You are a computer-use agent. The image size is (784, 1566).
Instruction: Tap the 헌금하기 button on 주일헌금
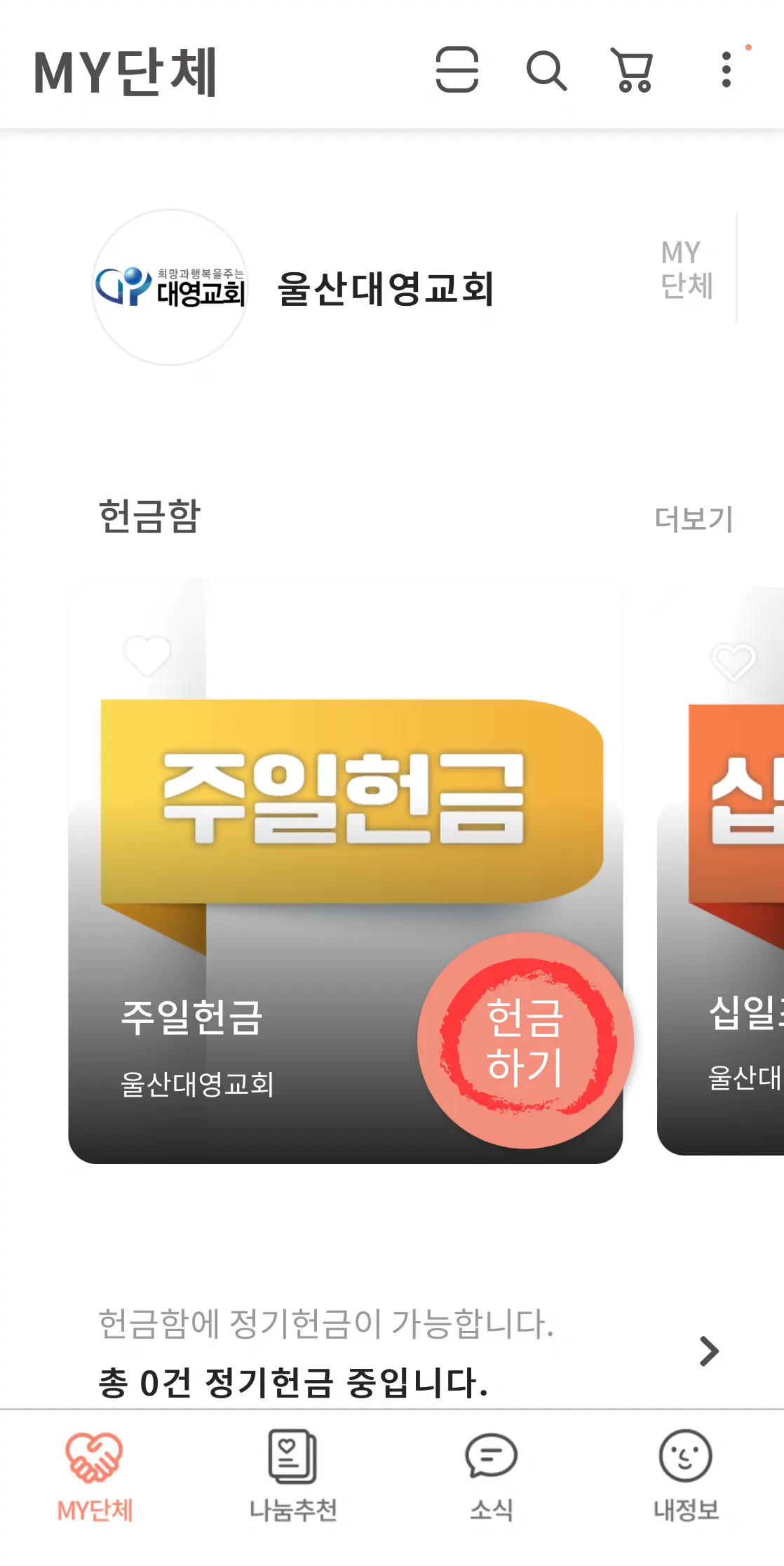(525, 1040)
